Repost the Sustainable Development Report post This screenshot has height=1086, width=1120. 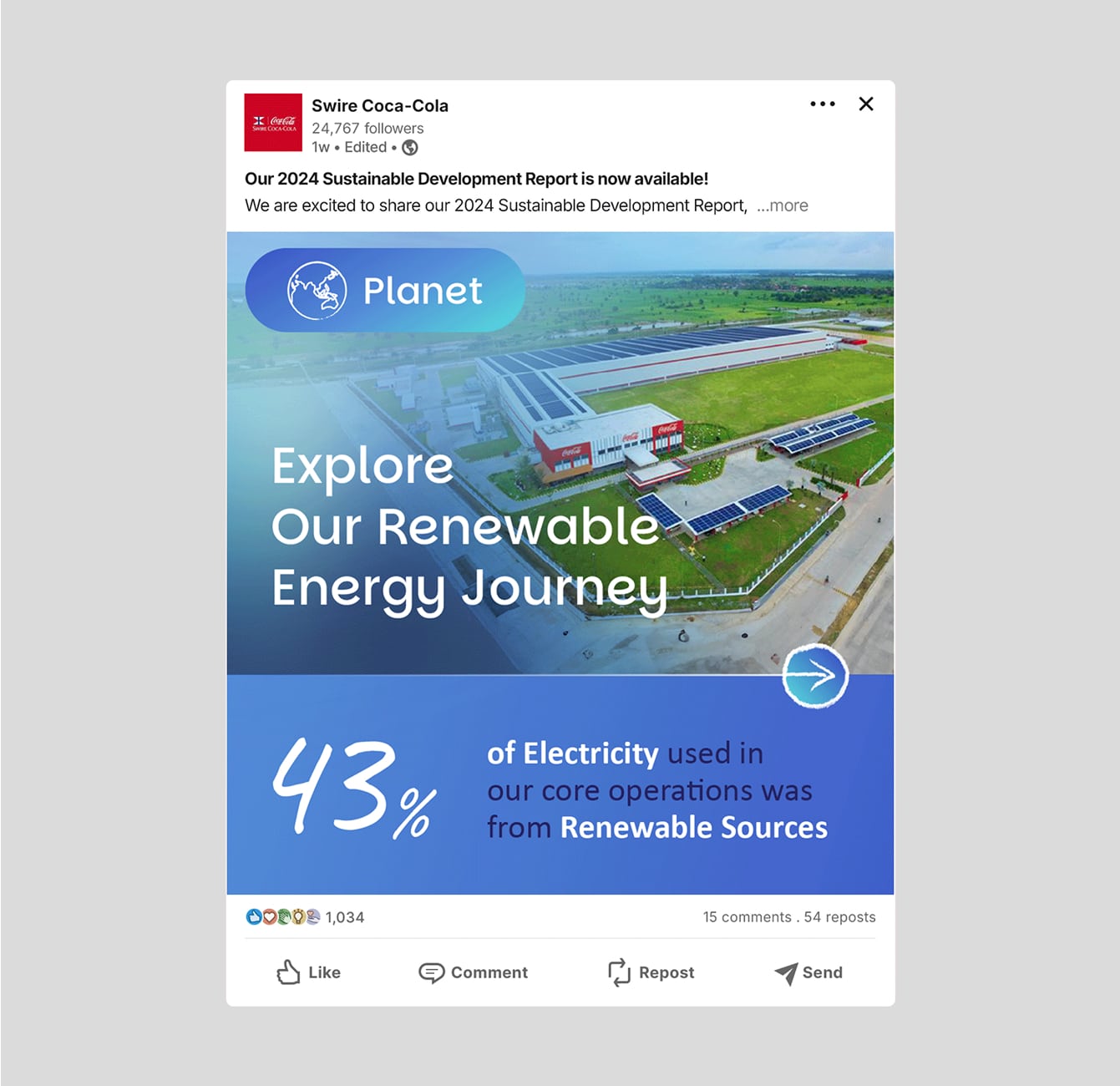[651, 972]
